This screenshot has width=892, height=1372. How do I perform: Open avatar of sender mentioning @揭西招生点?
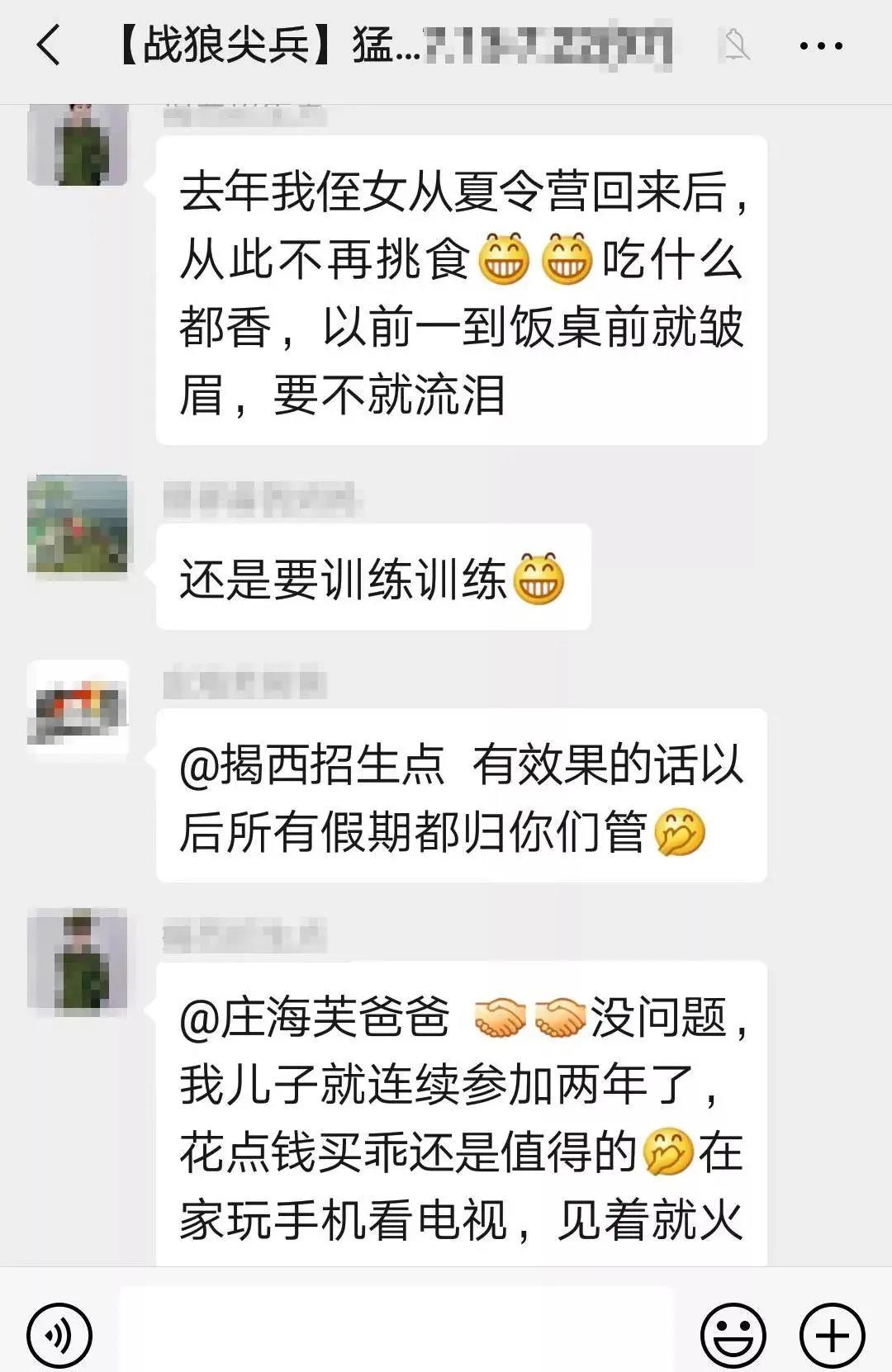click(x=78, y=709)
